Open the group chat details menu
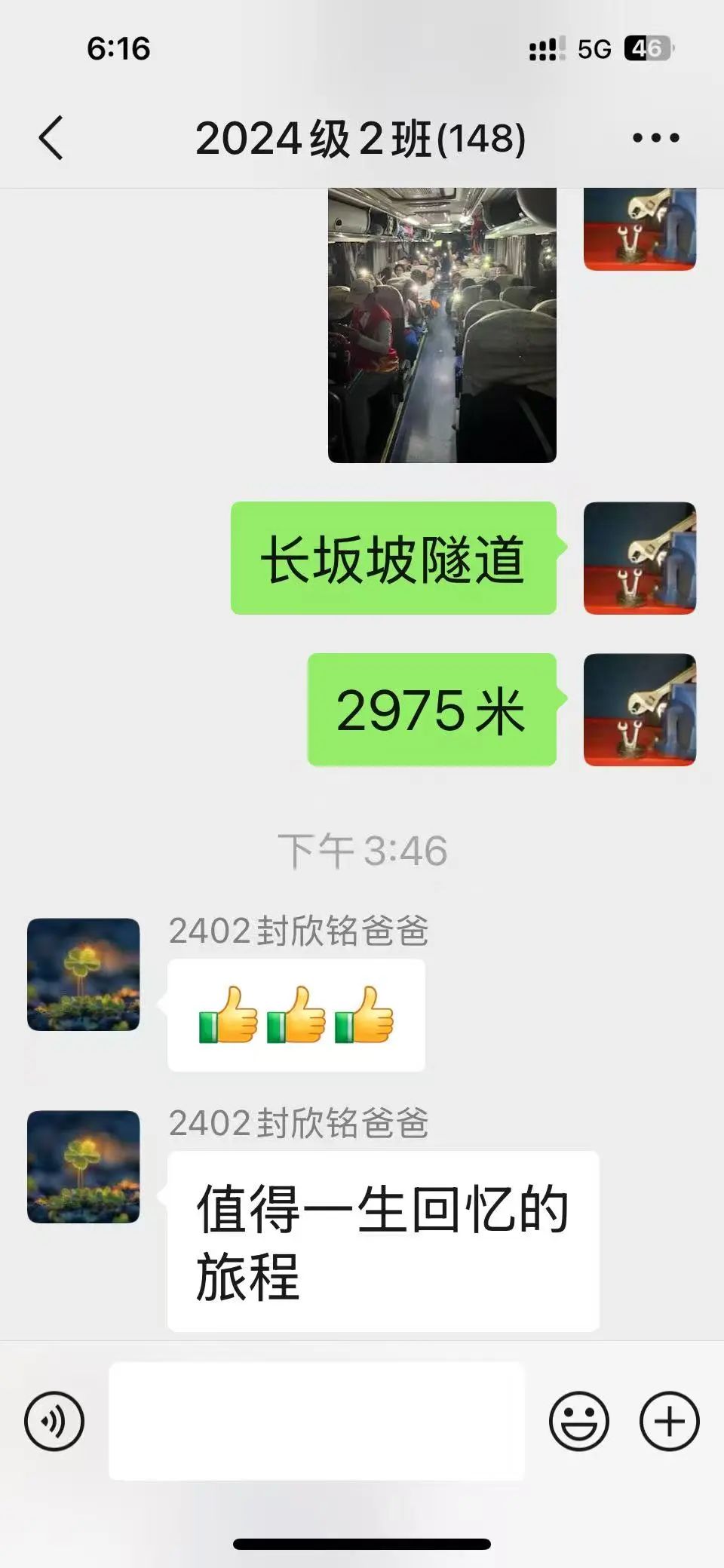 point(655,138)
